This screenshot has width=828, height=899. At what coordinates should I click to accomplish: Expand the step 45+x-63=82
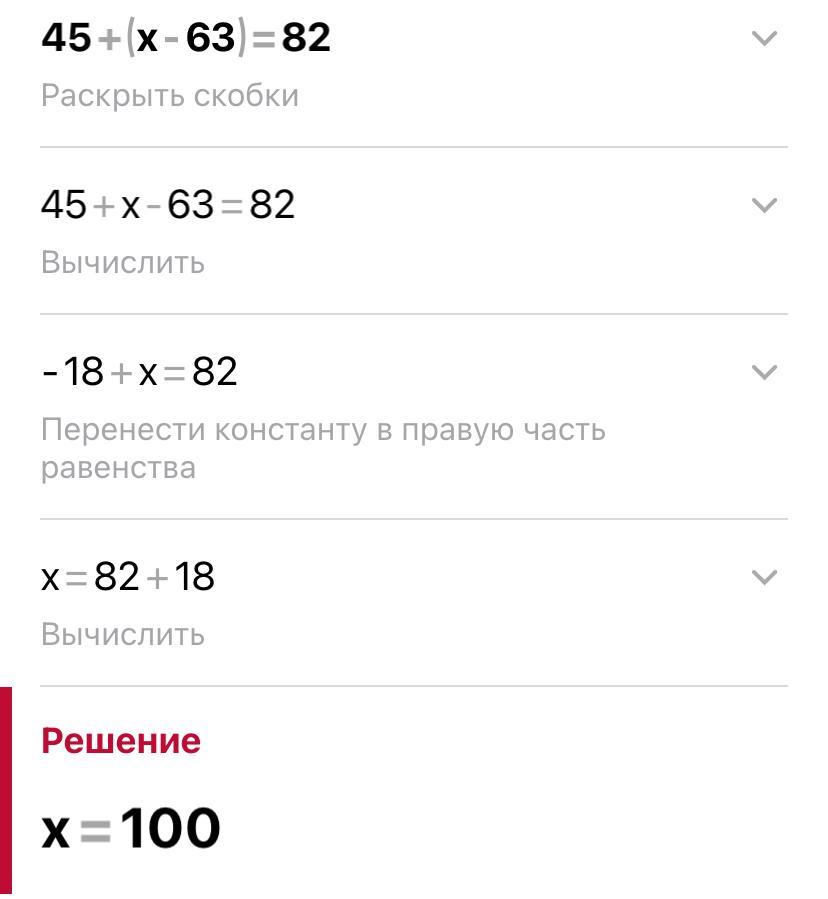coord(764,206)
